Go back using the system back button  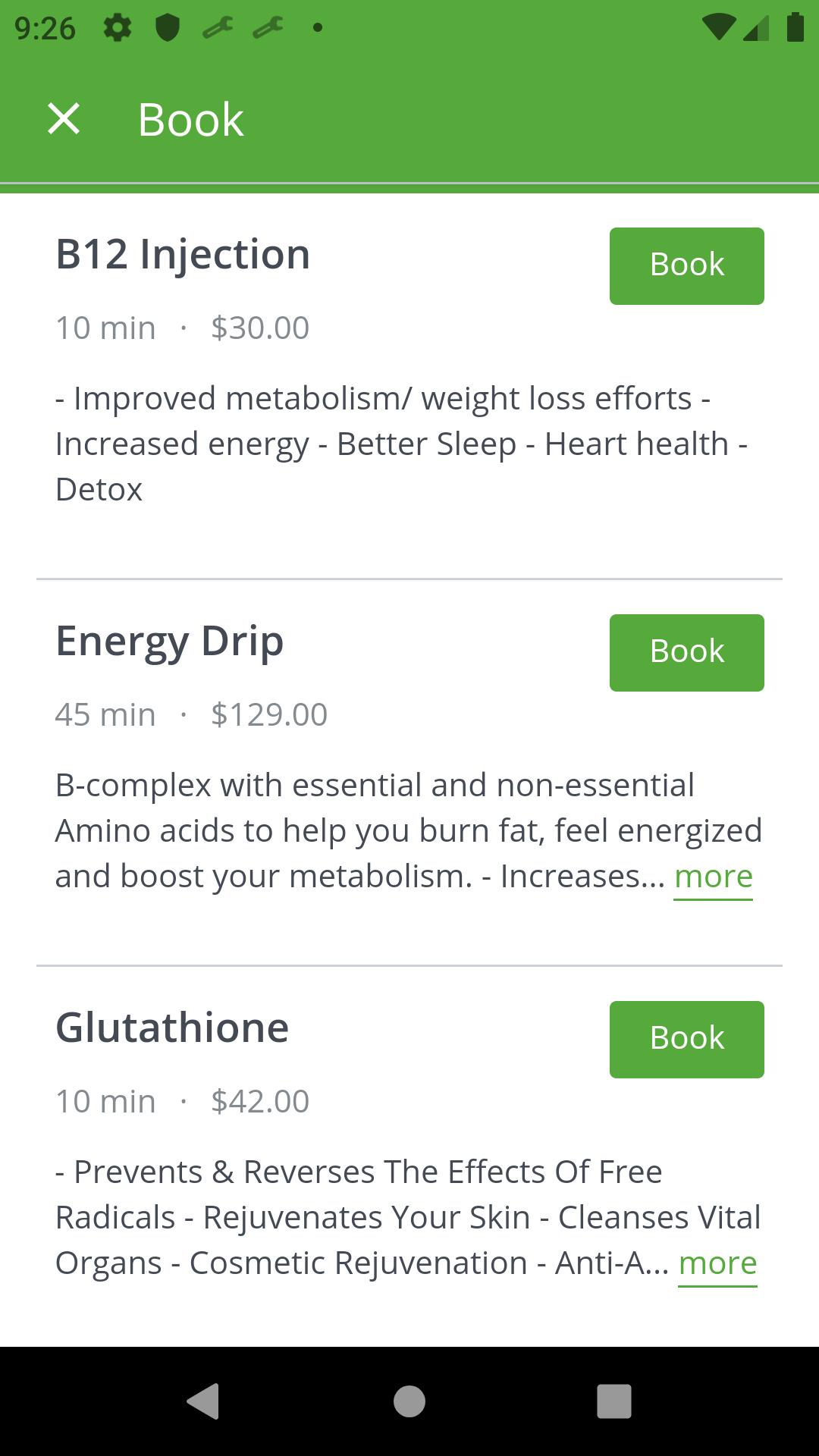(x=203, y=1401)
